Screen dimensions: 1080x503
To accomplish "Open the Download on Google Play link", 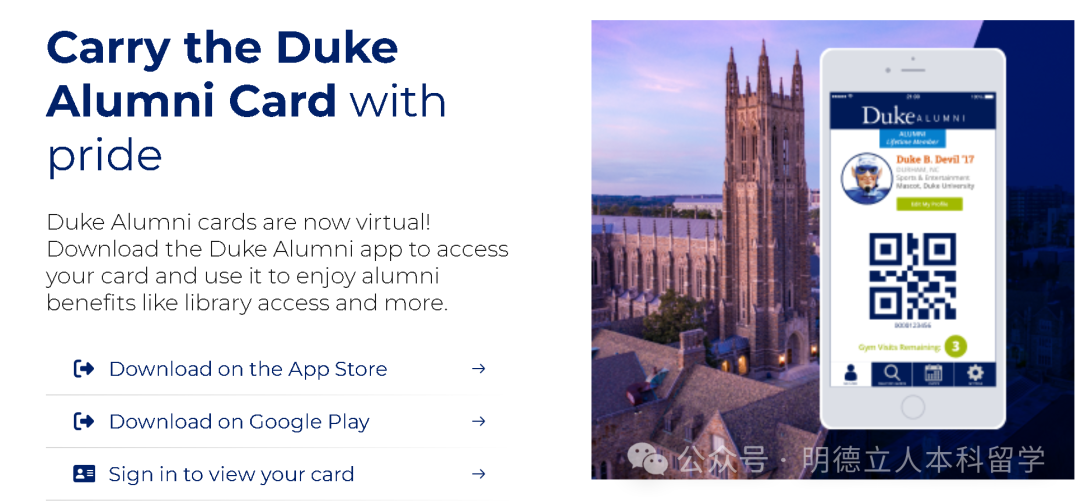I will [239, 422].
